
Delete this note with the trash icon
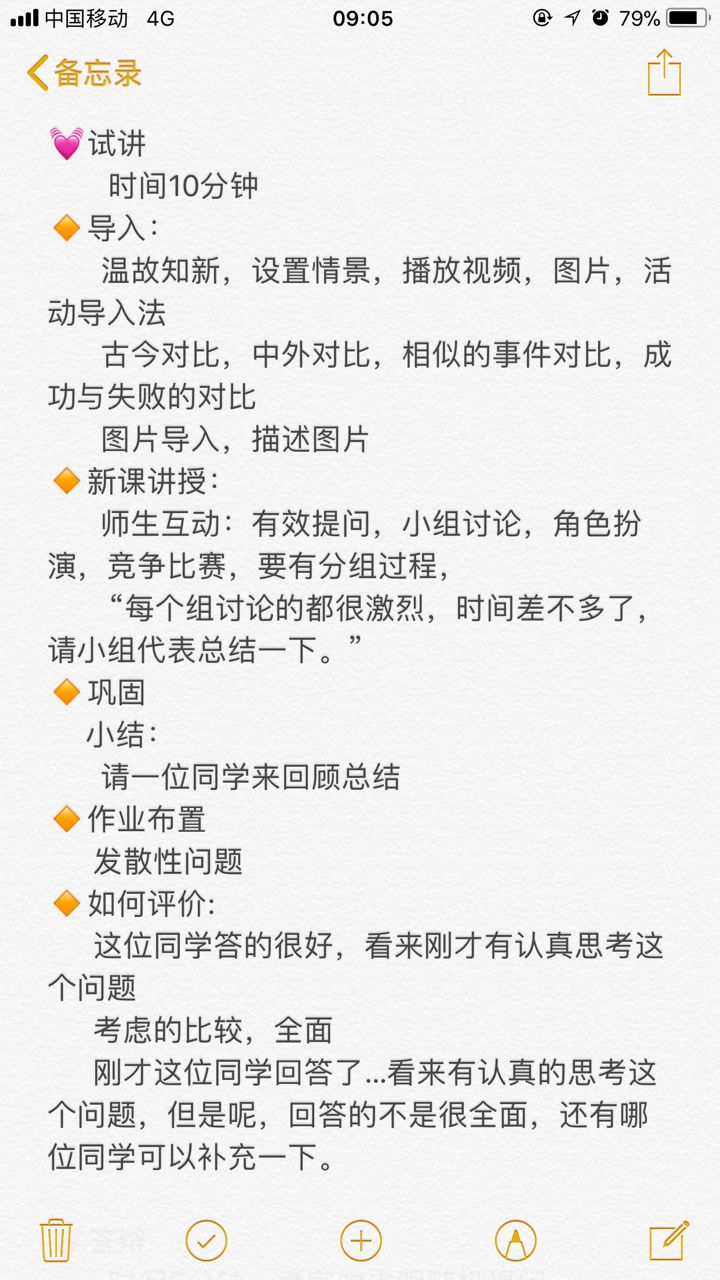pos(55,1240)
